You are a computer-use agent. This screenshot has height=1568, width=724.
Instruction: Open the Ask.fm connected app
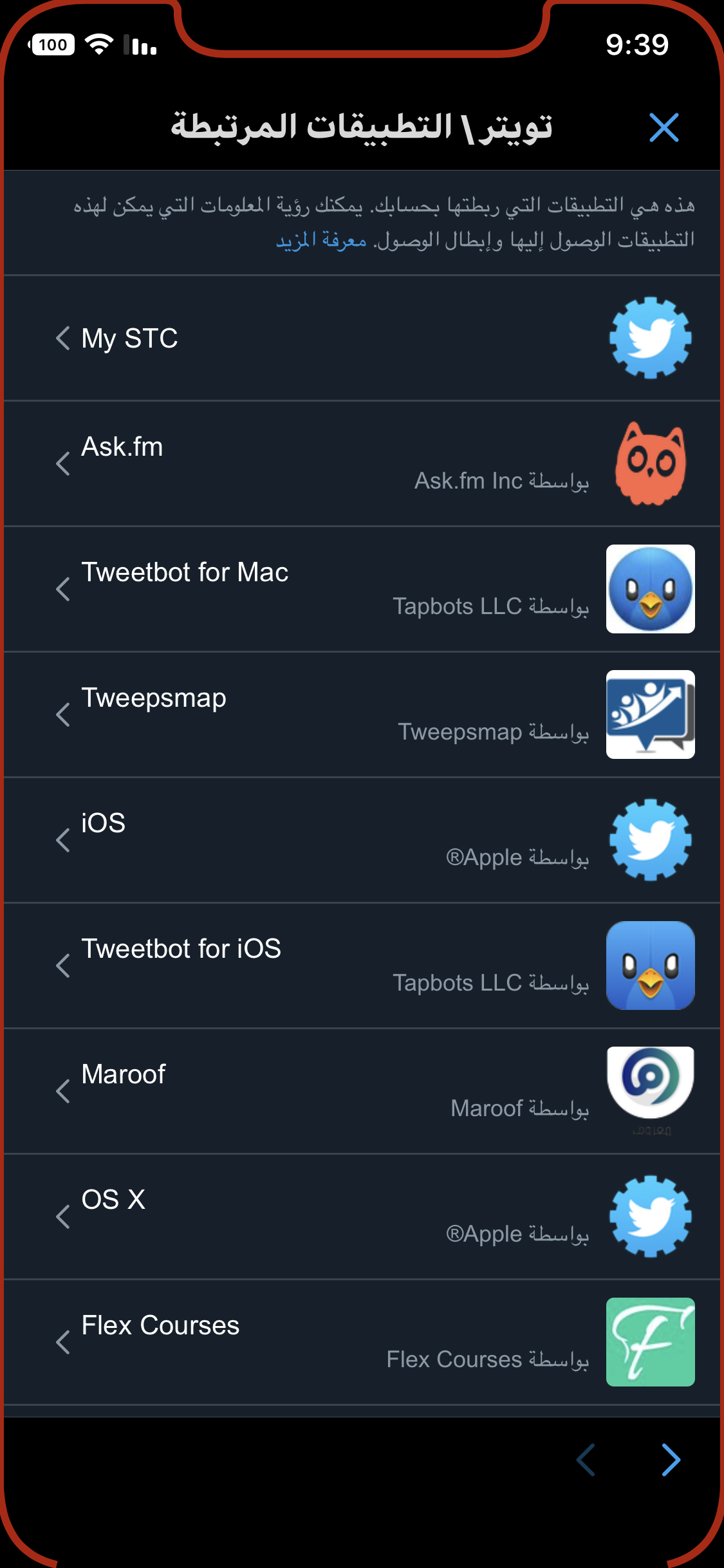(x=362, y=463)
